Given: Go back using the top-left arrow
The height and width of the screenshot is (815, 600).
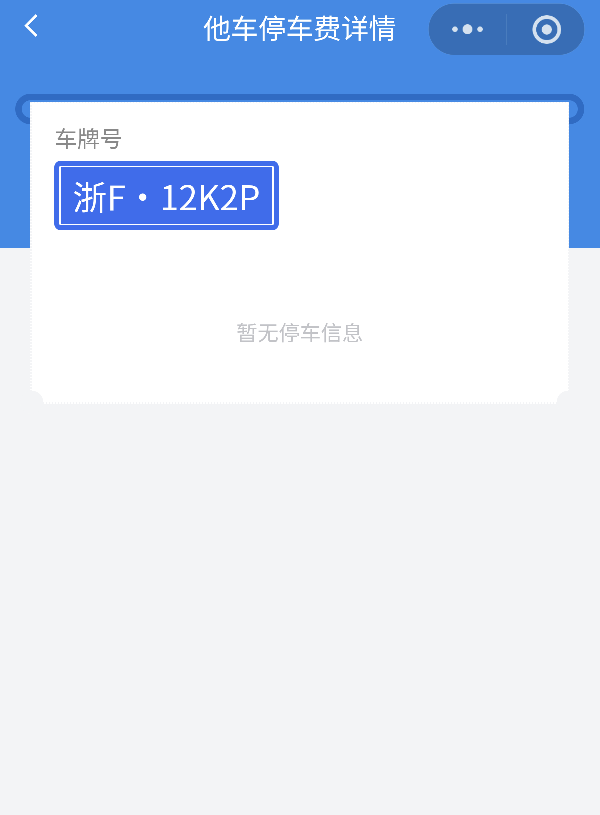Looking at the screenshot, I should click(x=31, y=25).
